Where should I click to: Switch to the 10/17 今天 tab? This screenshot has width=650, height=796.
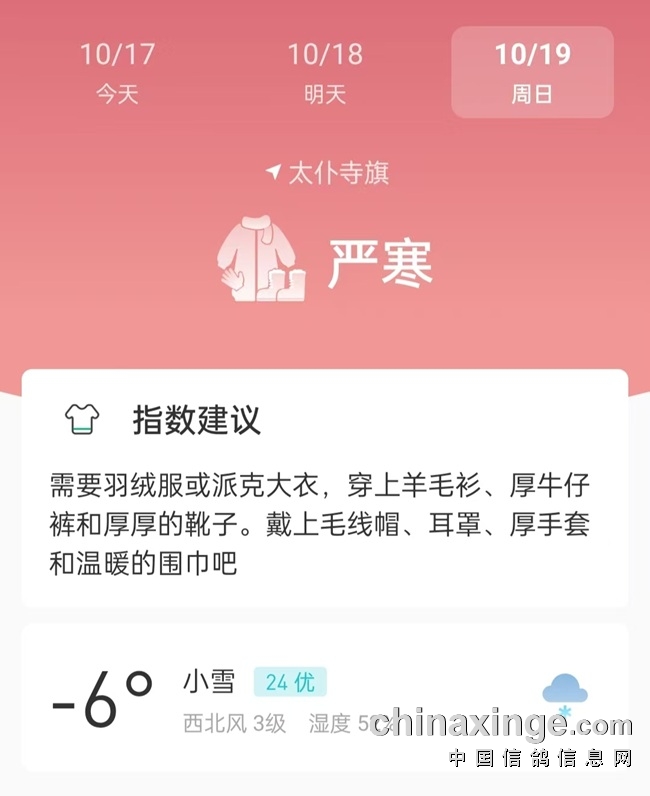coord(117,73)
